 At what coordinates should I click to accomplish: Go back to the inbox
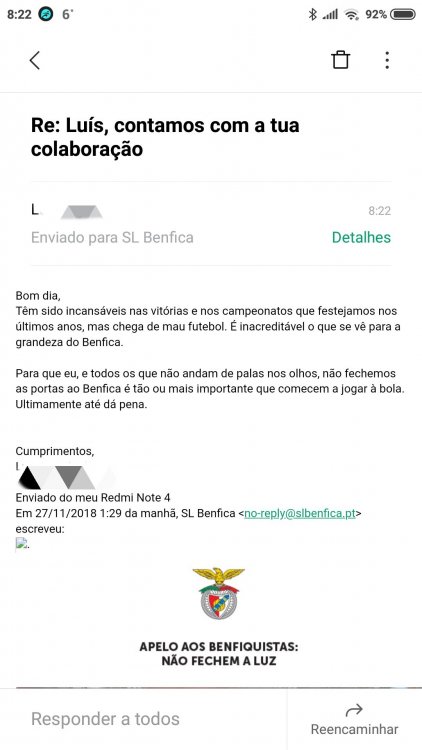point(34,60)
